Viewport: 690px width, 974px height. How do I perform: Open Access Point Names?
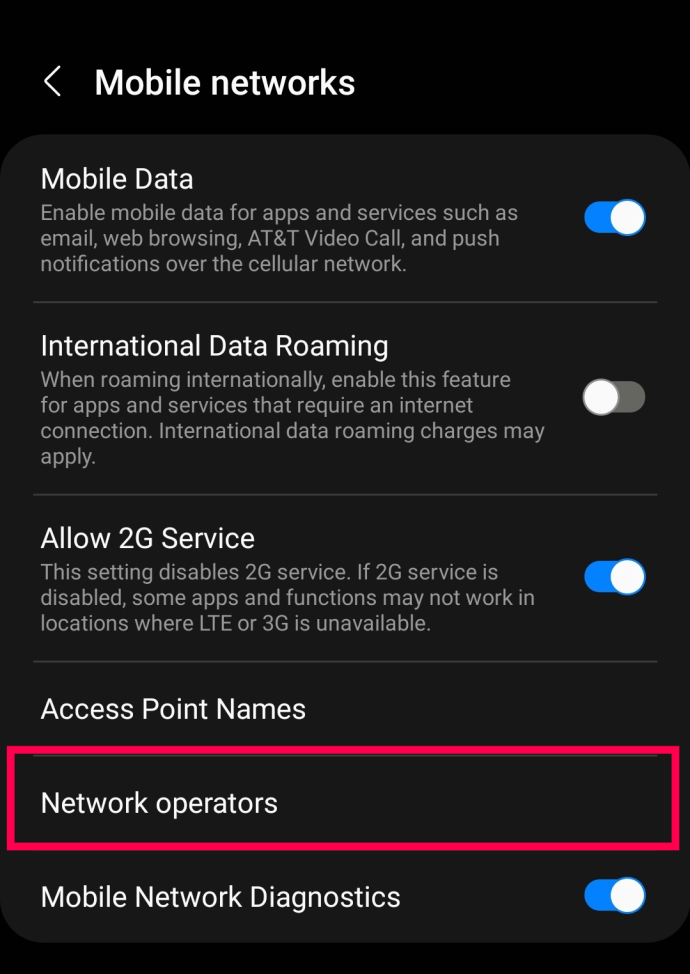(x=173, y=709)
